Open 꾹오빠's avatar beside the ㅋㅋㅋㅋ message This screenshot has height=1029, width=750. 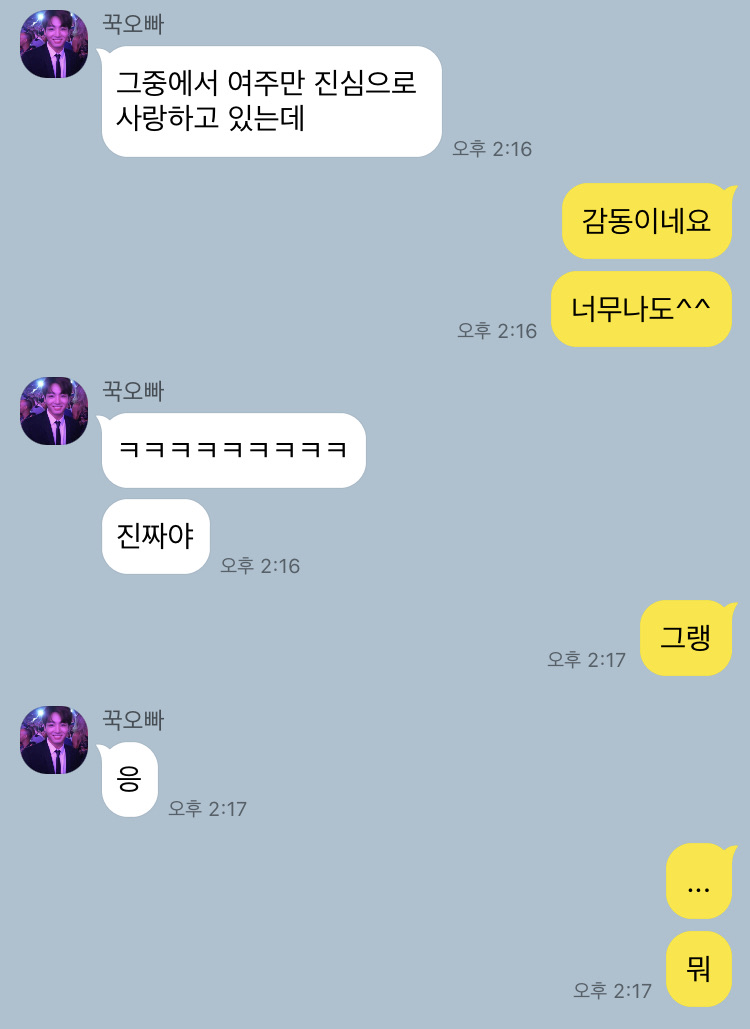(x=54, y=411)
